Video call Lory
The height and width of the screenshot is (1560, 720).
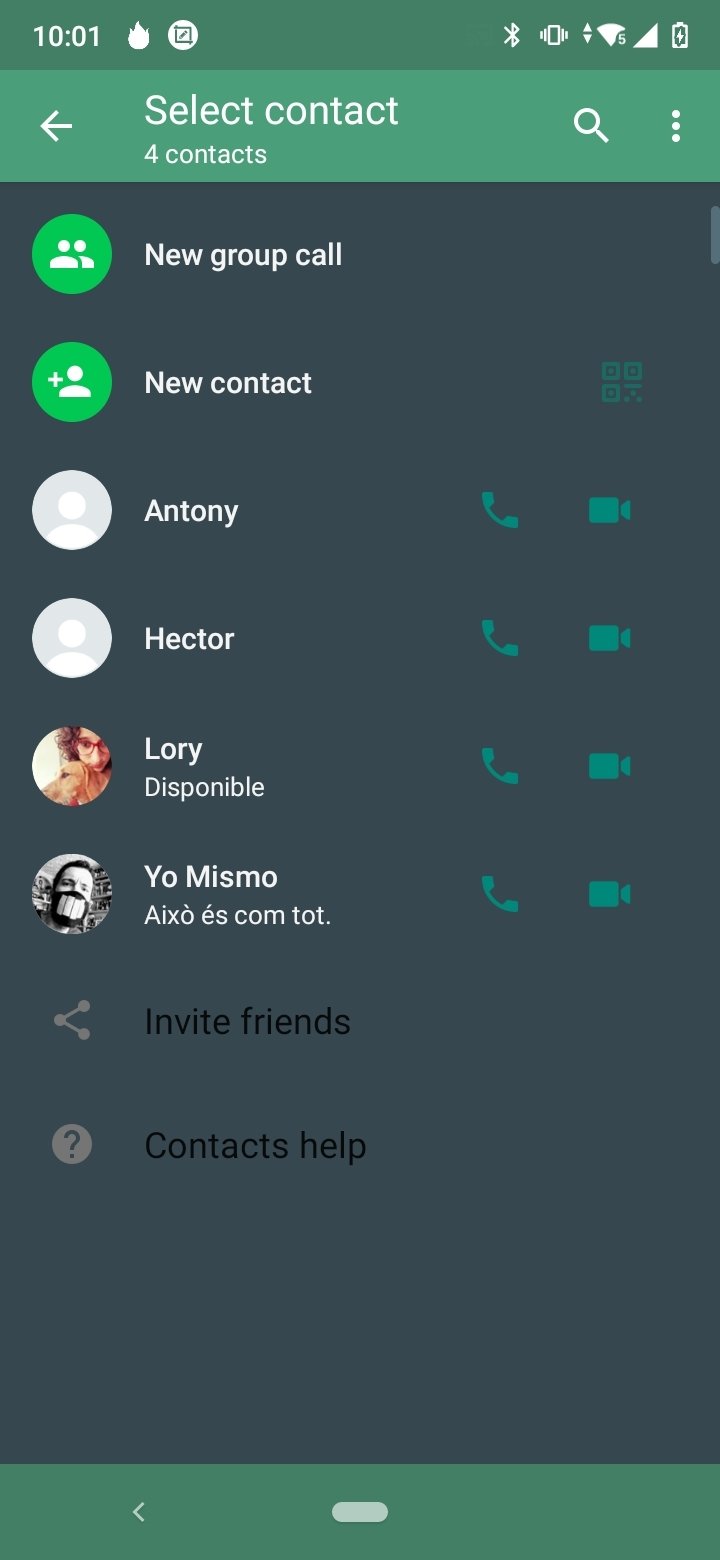[x=609, y=766]
